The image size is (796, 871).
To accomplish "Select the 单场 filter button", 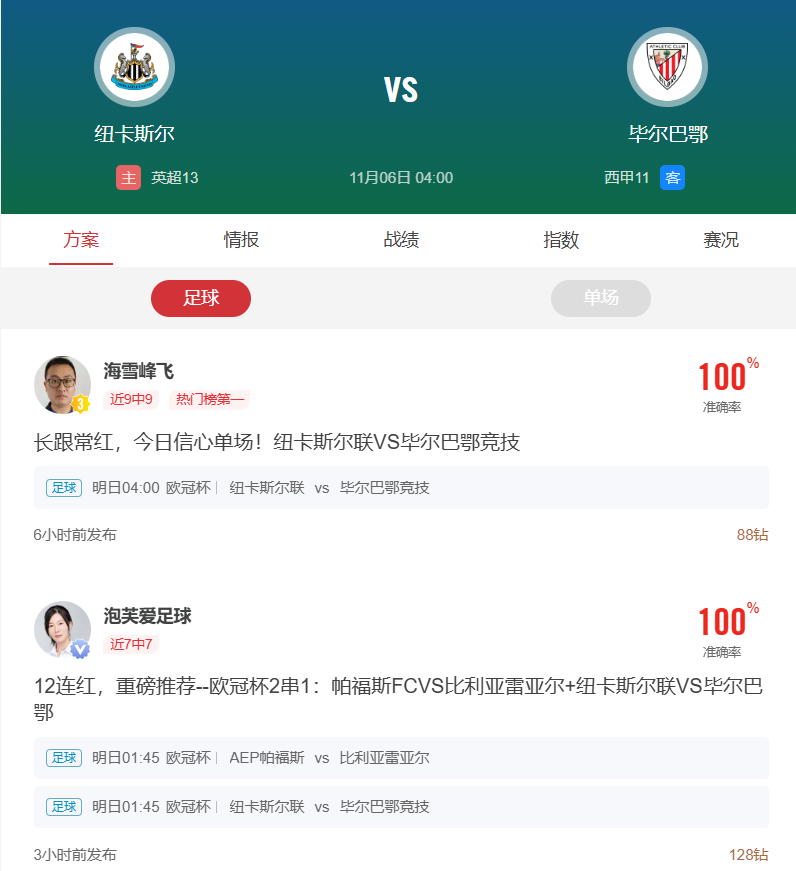I will coord(601,298).
